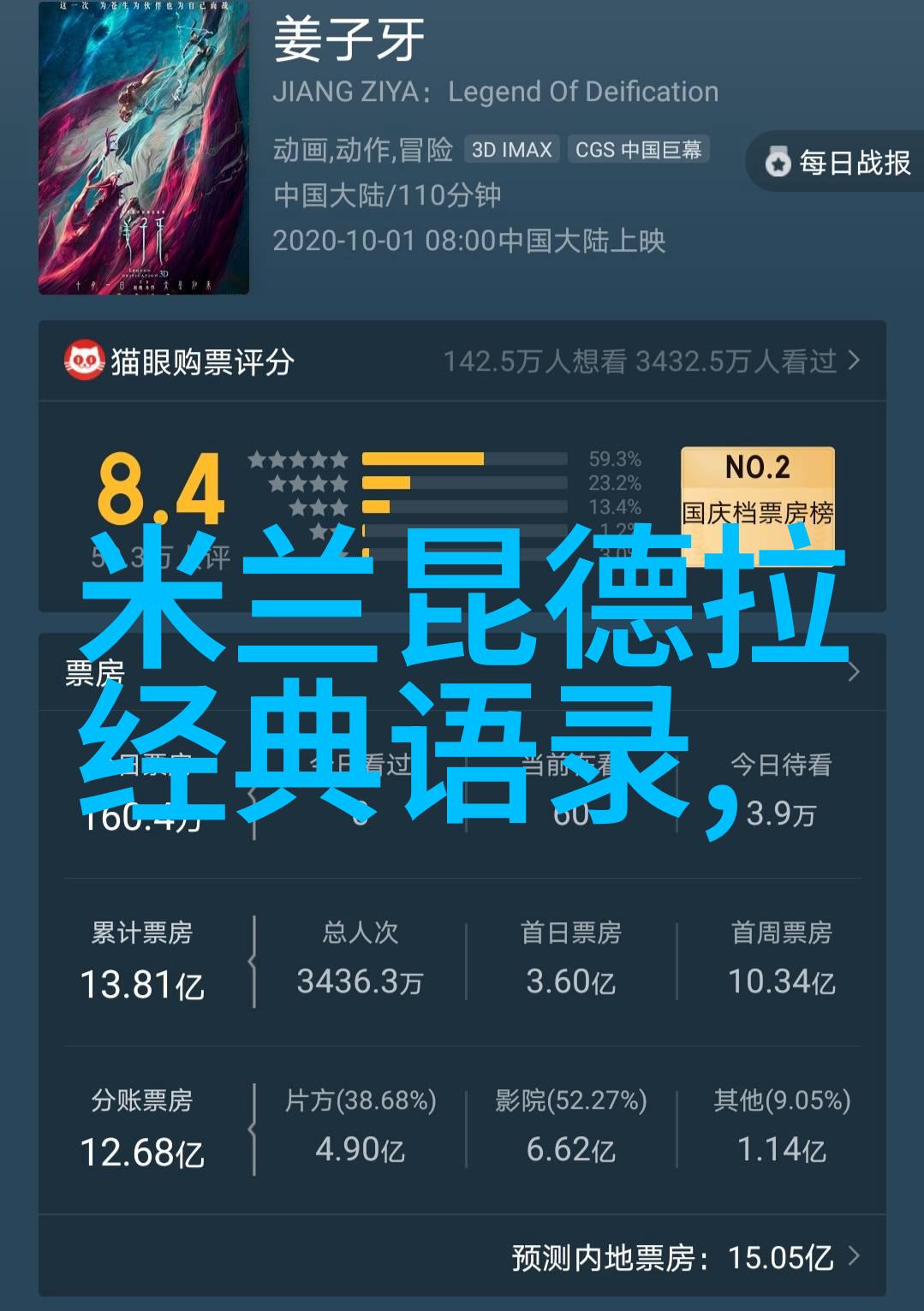This screenshot has height=1311, width=924.
Task: Open the 姜子牙 movie poster
Action: 143,147
